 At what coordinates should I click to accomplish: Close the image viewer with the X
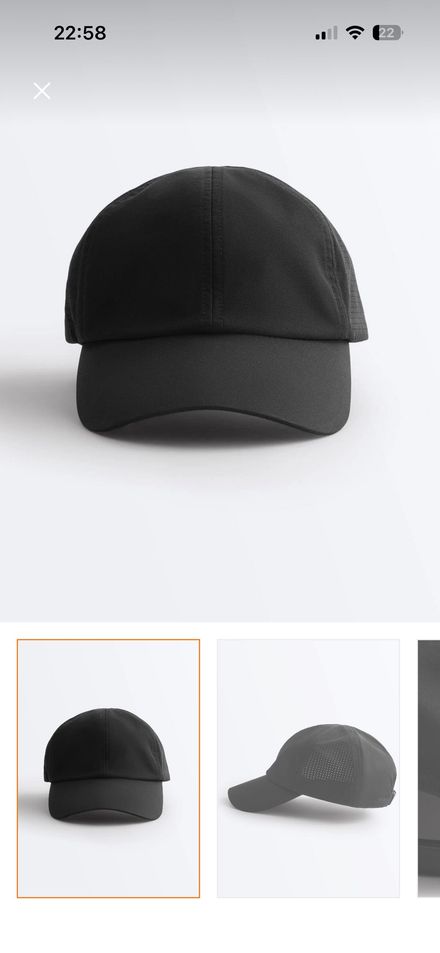click(42, 91)
